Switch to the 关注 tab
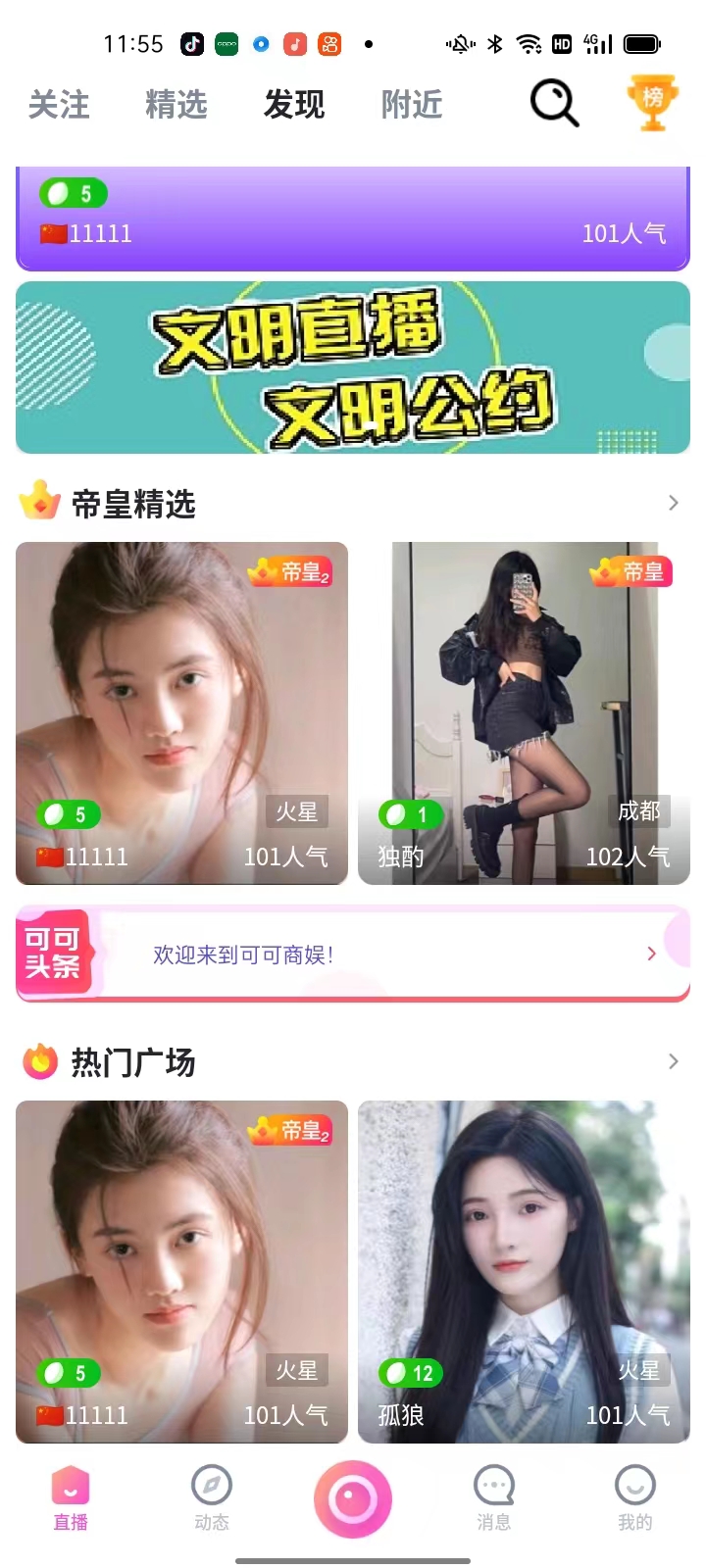 (59, 104)
